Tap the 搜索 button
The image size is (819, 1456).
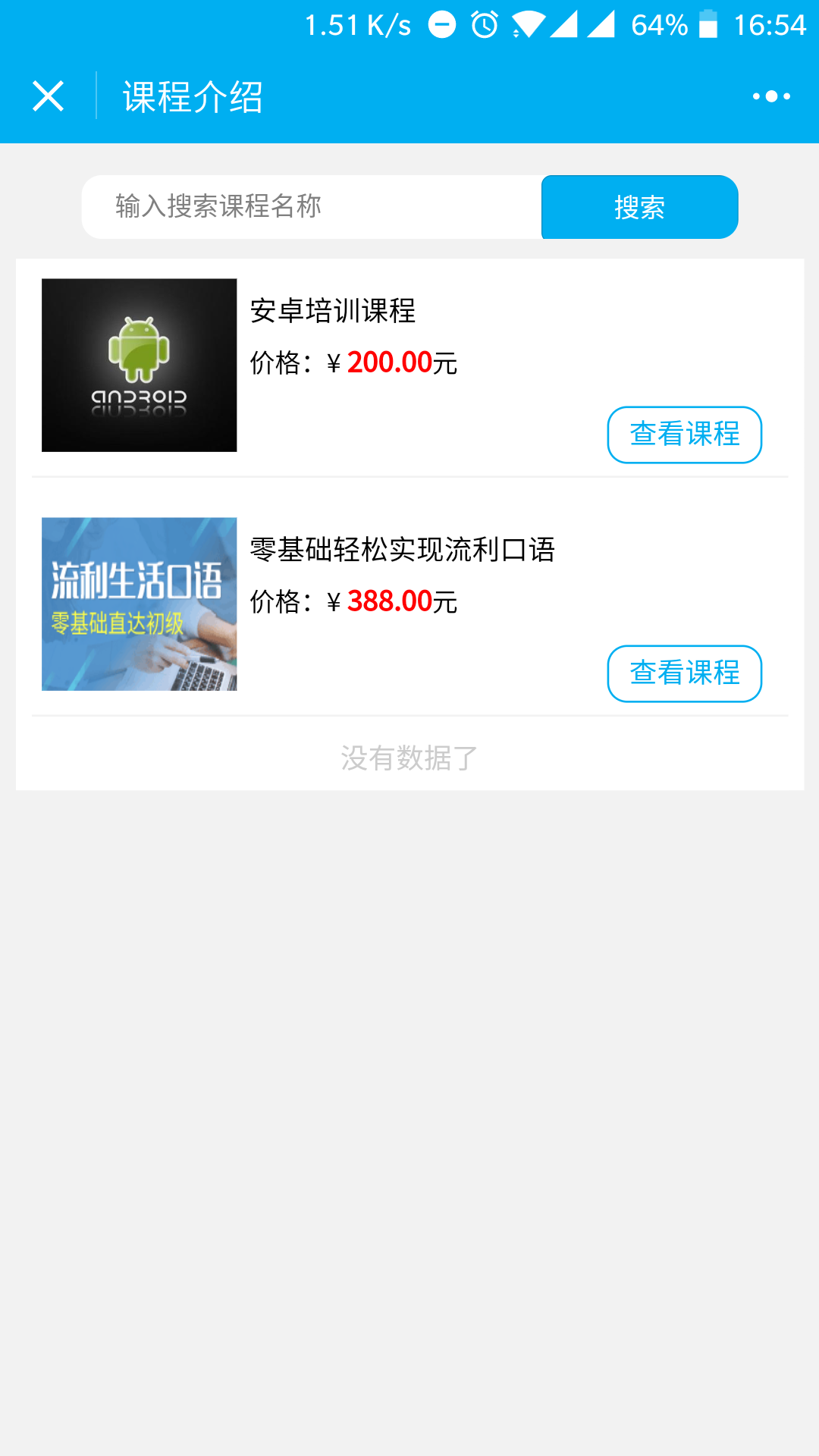click(x=639, y=207)
